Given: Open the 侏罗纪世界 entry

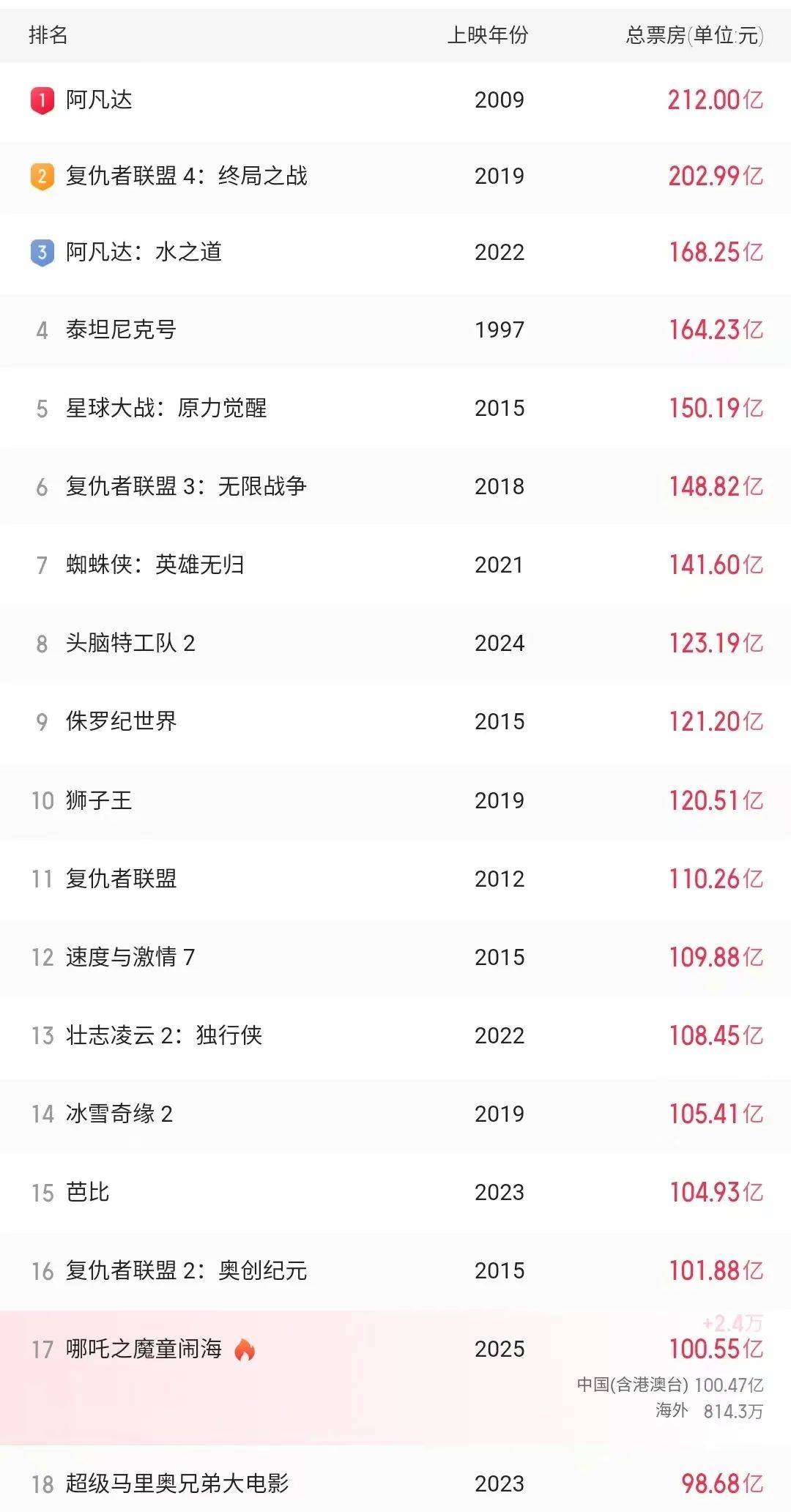Looking at the screenshot, I should 395,722.
